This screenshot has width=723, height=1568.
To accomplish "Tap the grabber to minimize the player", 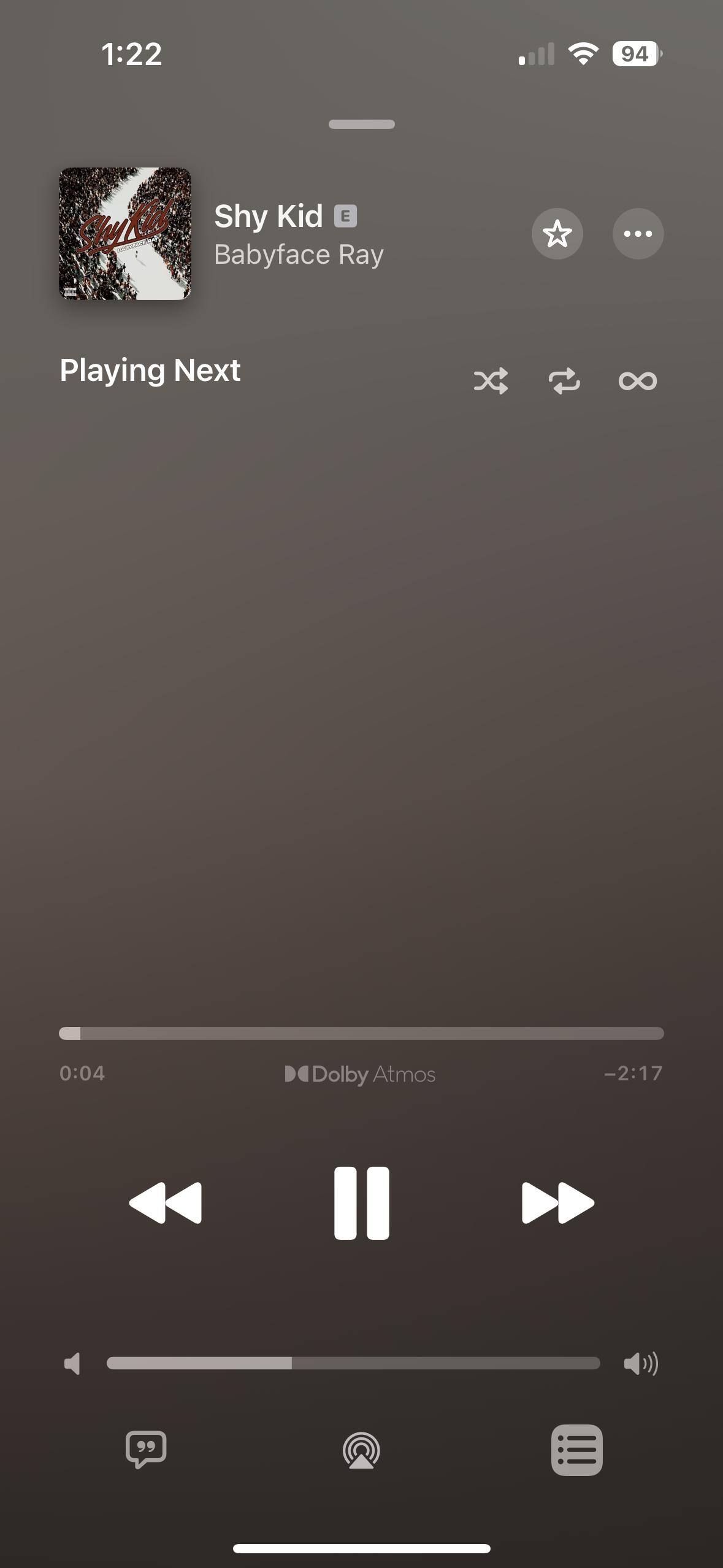I will point(361,124).
